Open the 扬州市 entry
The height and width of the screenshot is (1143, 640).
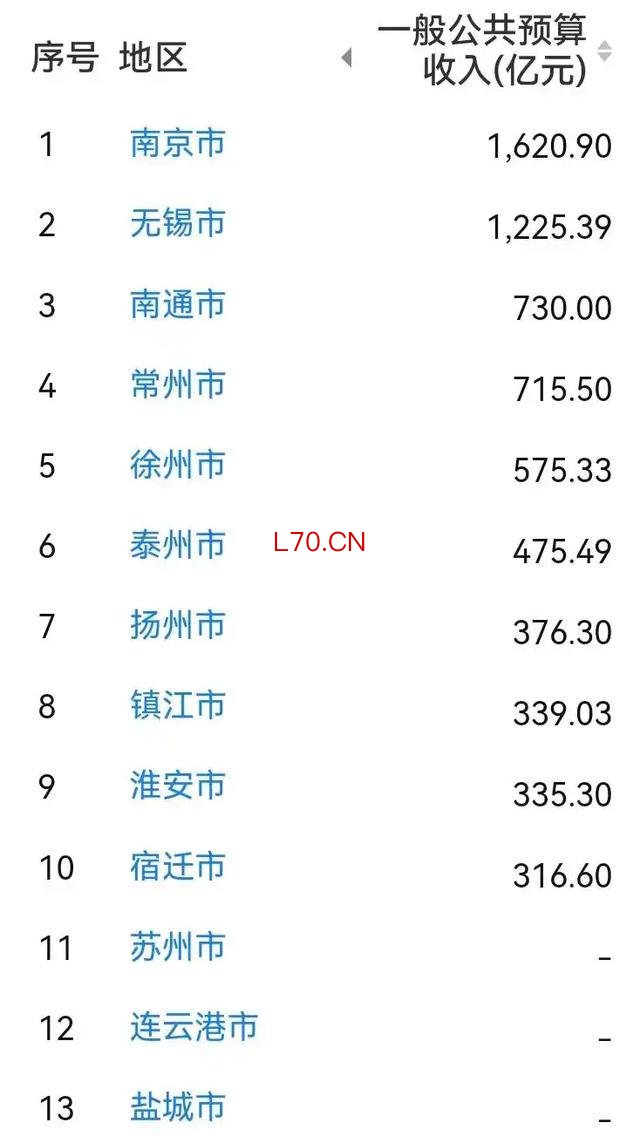(x=178, y=625)
